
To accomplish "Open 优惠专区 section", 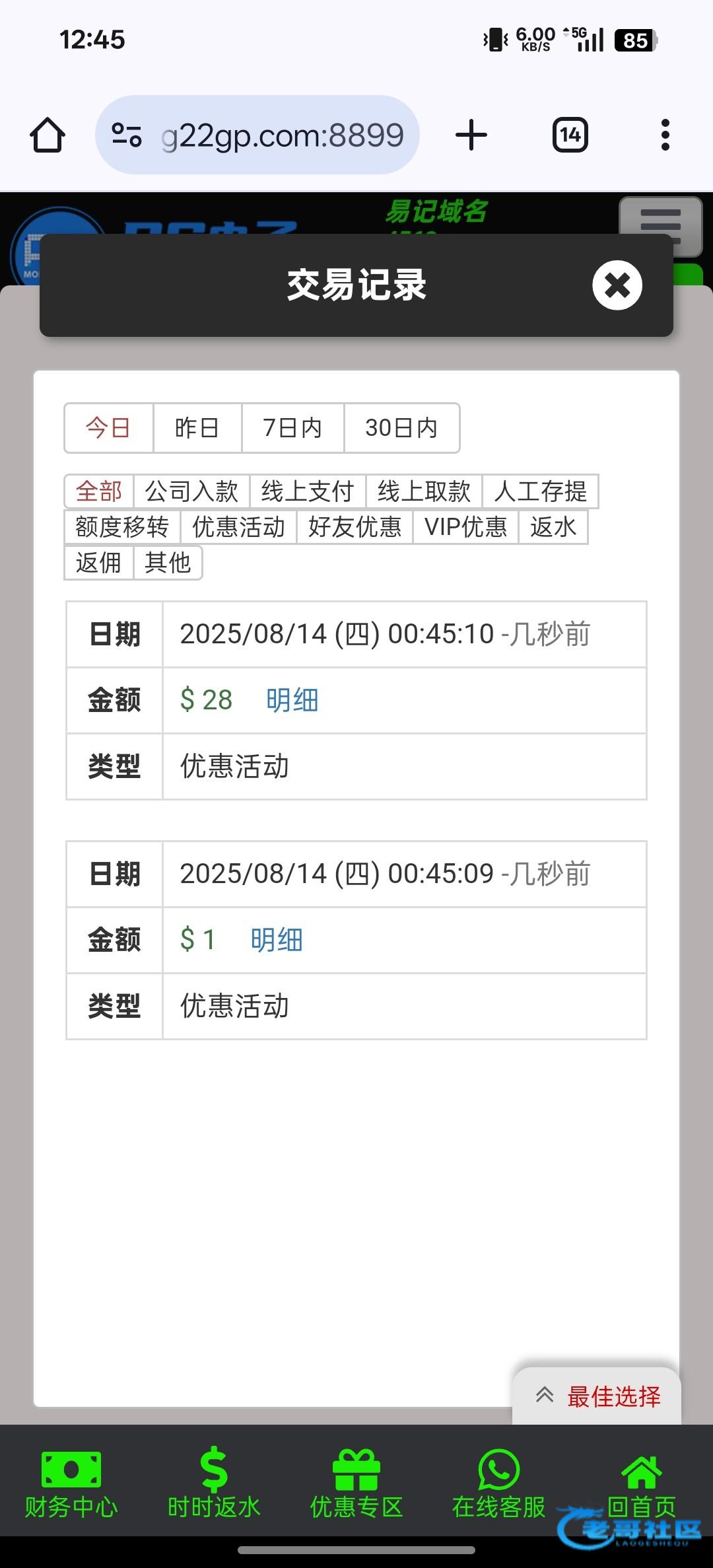I will pos(356,1483).
